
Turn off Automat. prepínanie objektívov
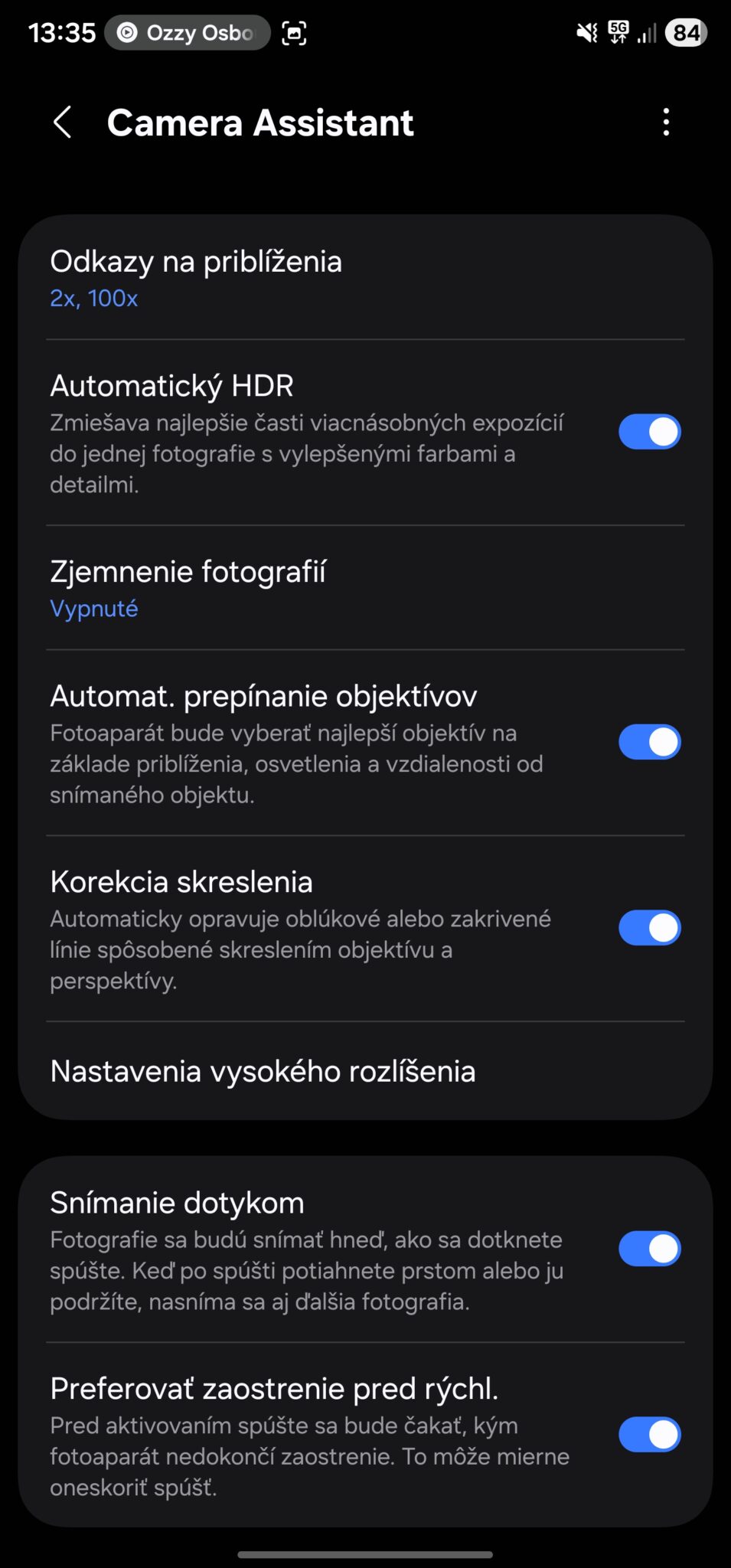coord(649,742)
